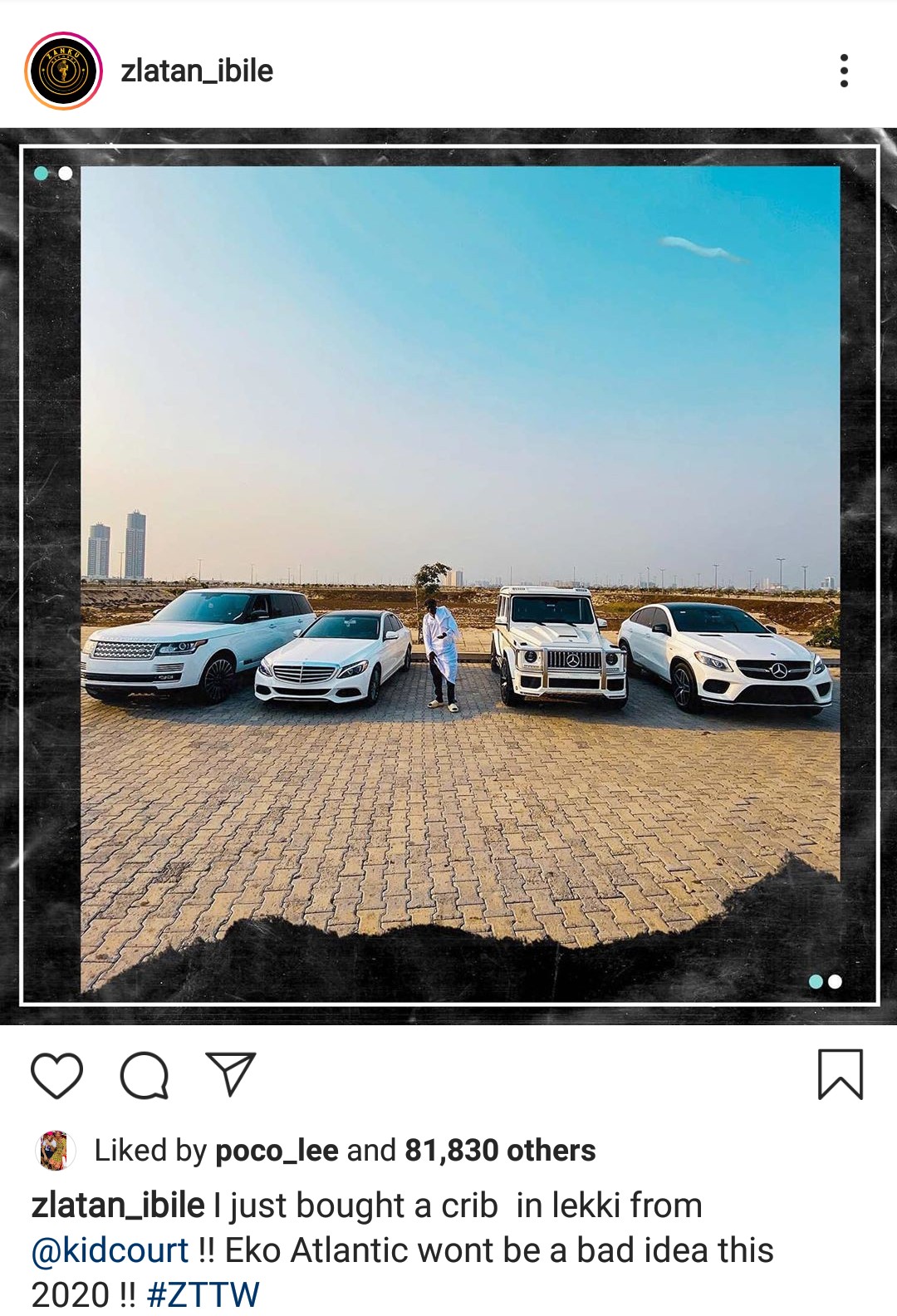Open the zlatan_ibile username in the post header

coord(197,71)
